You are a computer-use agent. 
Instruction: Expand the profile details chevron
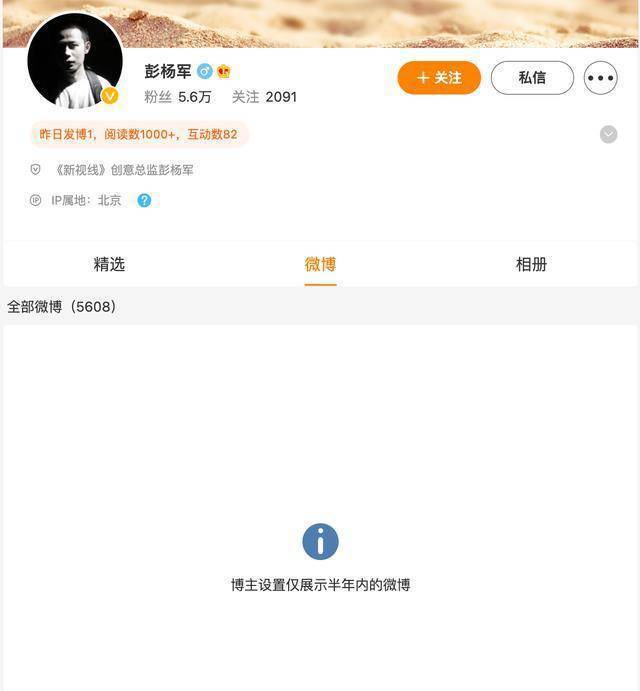coord(608,134)
